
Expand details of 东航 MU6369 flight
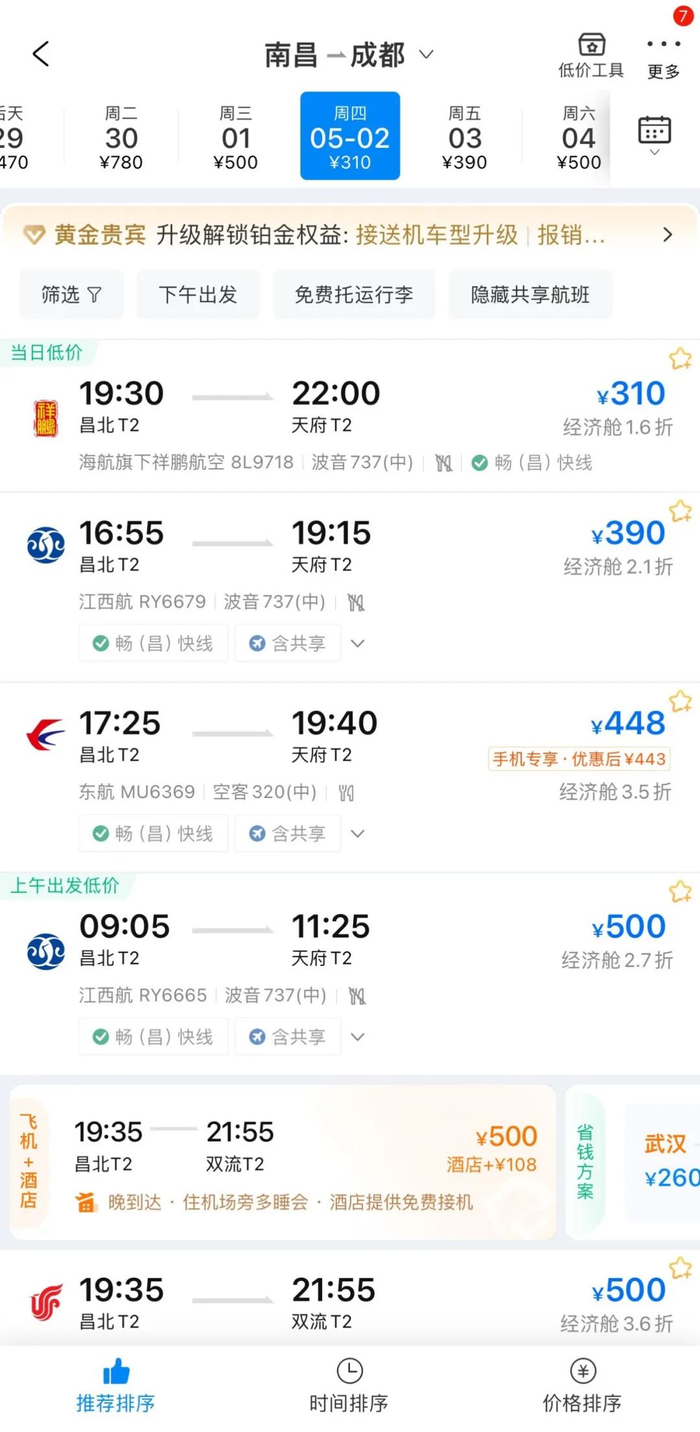tap(358, 833)
